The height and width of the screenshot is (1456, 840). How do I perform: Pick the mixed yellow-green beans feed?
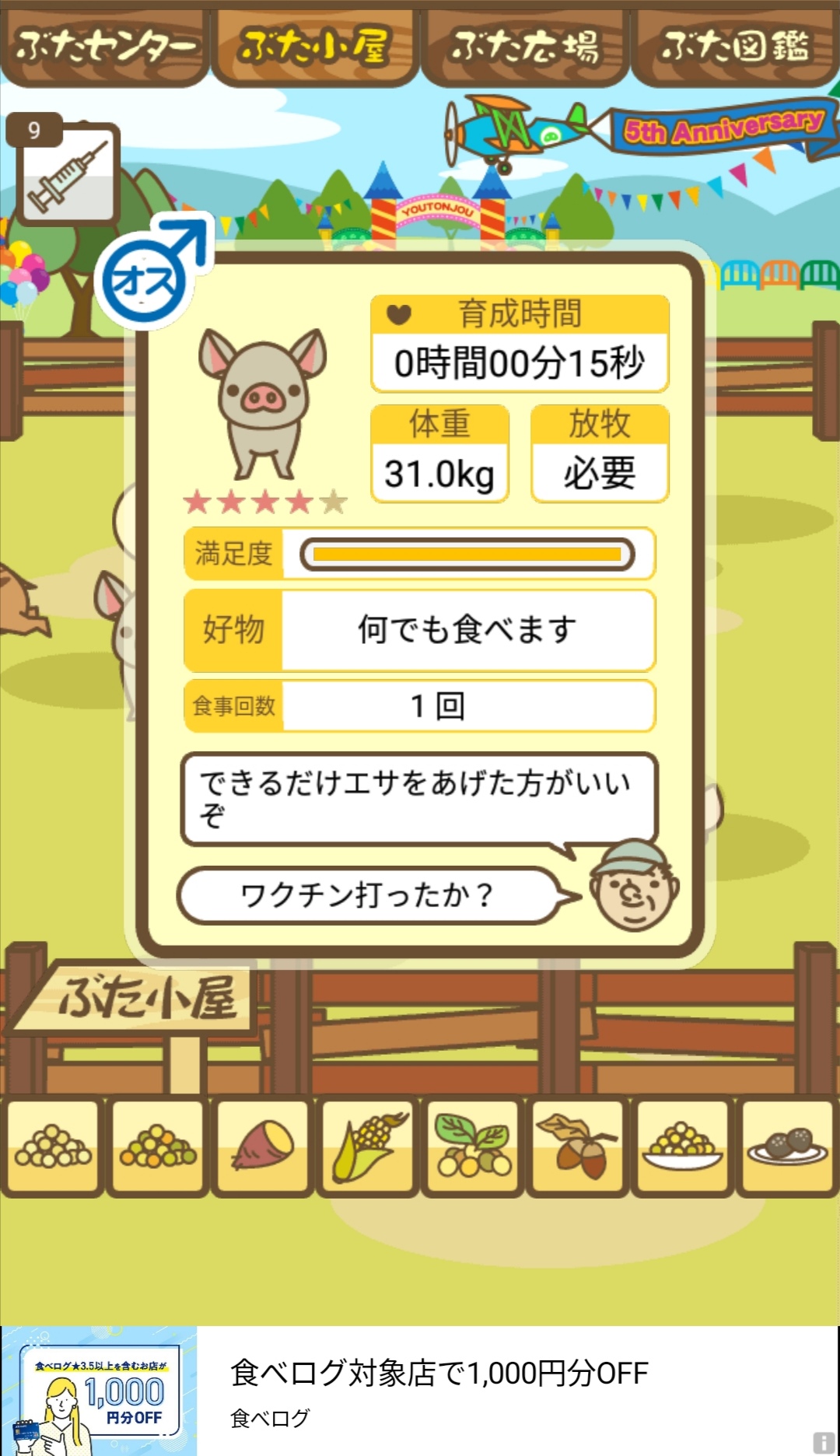(x=158, y=1145)
